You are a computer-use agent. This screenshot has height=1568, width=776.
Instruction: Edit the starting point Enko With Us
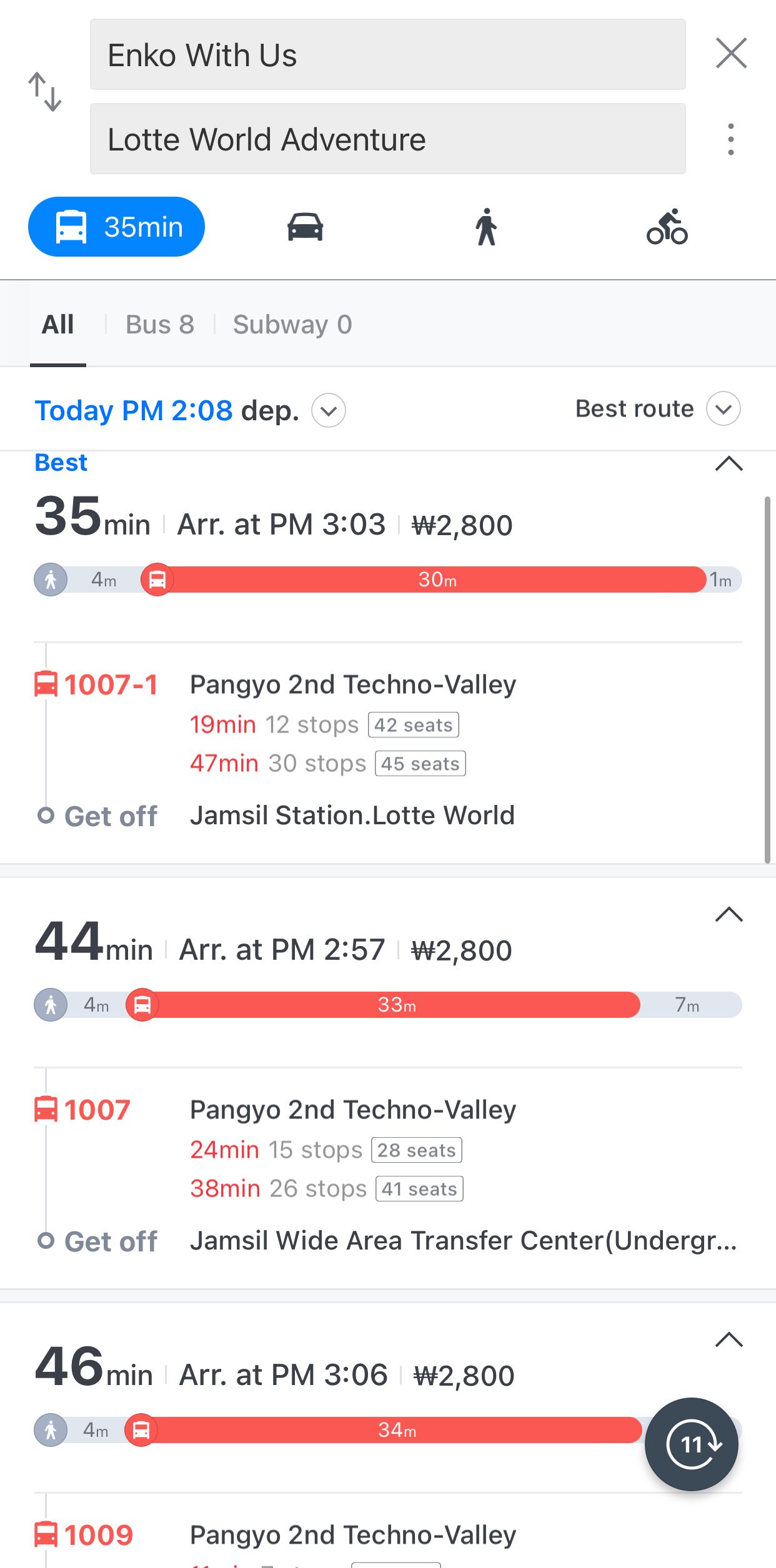pos(387,54)
